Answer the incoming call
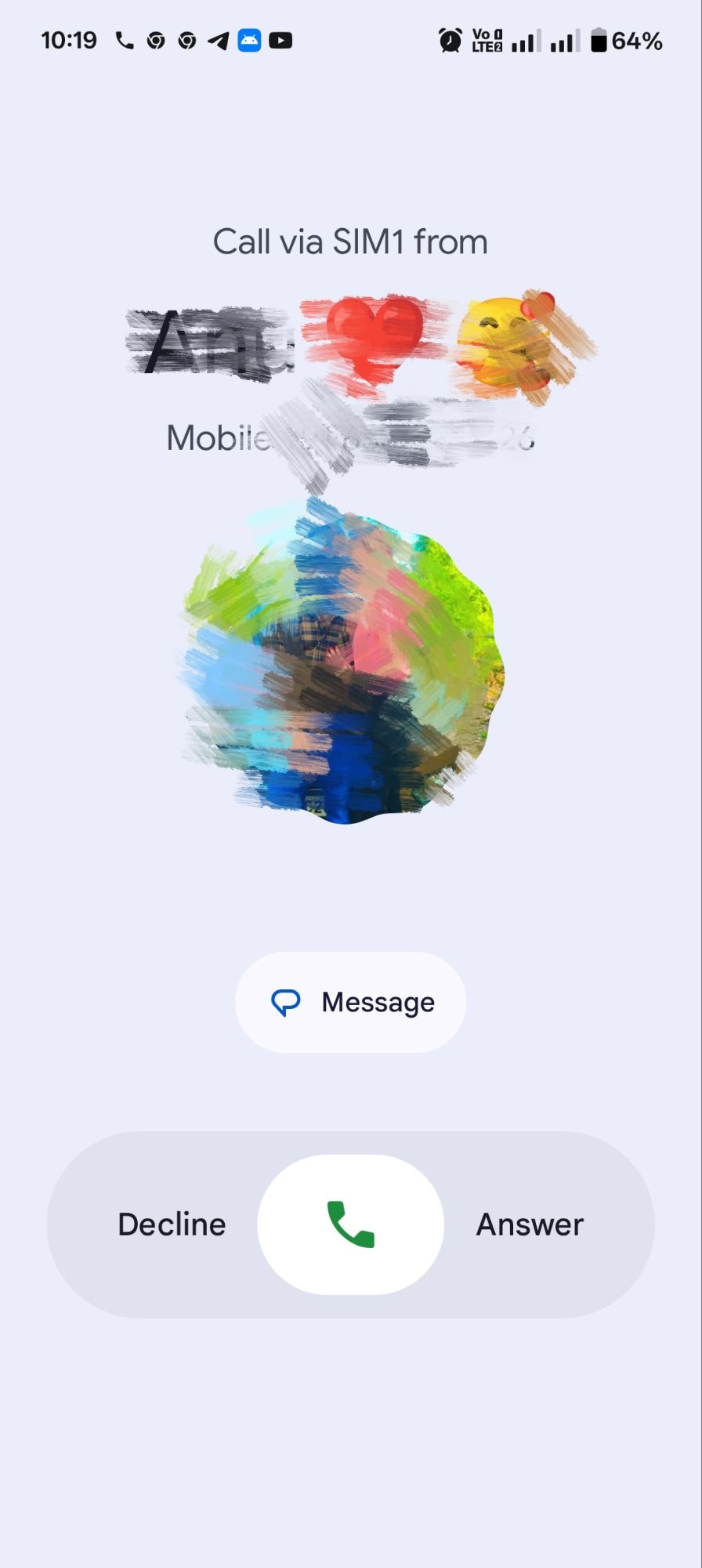The image size is (702, 1568). [x=530, y=1225]
